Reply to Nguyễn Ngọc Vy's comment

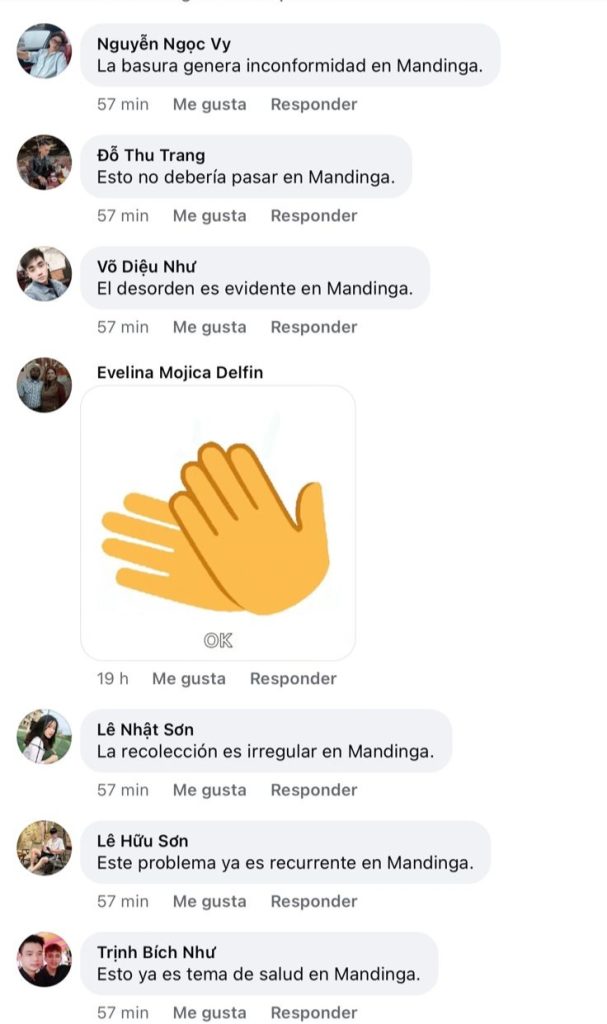pyautogui.click(x=313, y=104)
